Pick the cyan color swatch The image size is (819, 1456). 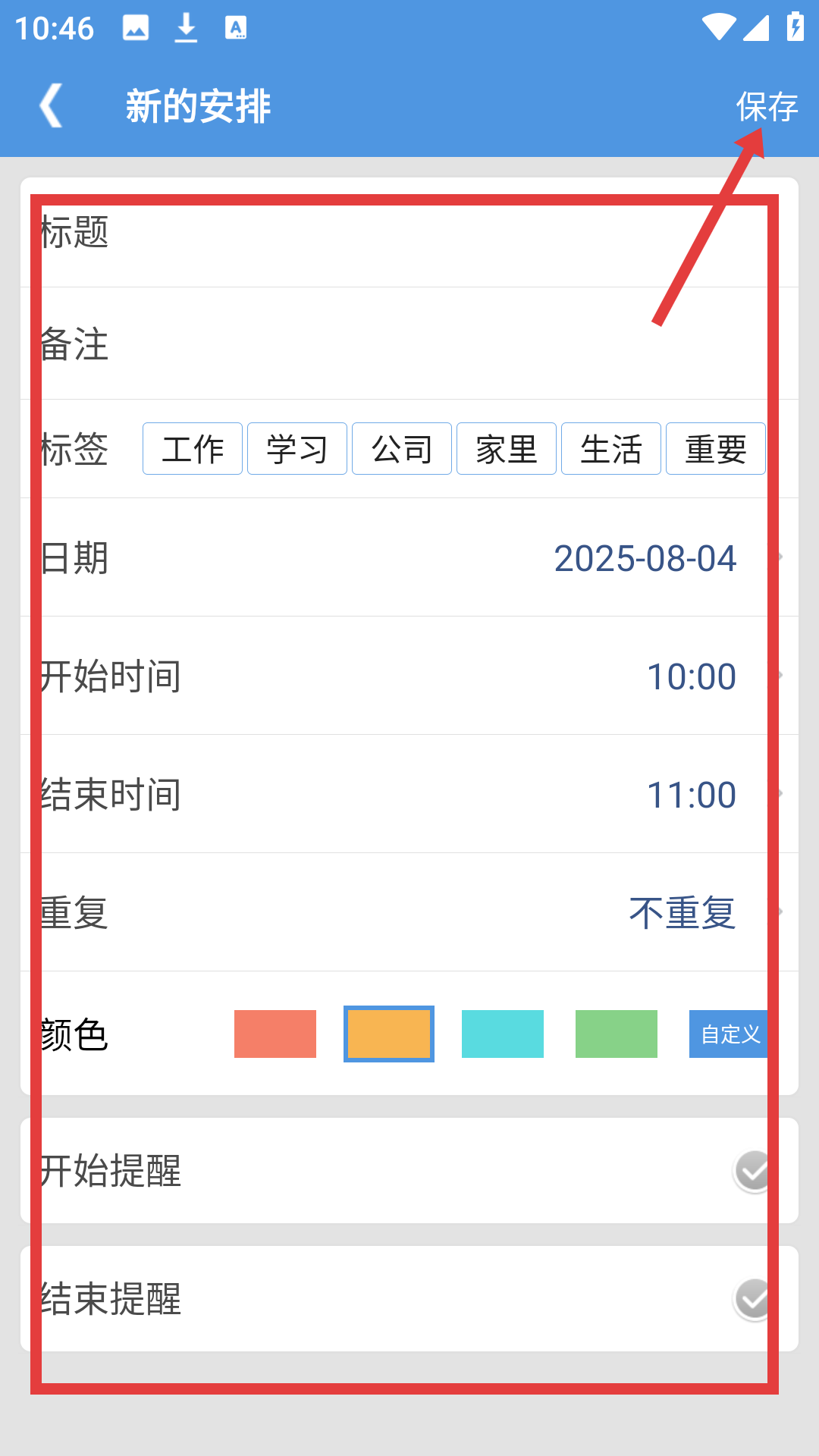pos(503,1034)
